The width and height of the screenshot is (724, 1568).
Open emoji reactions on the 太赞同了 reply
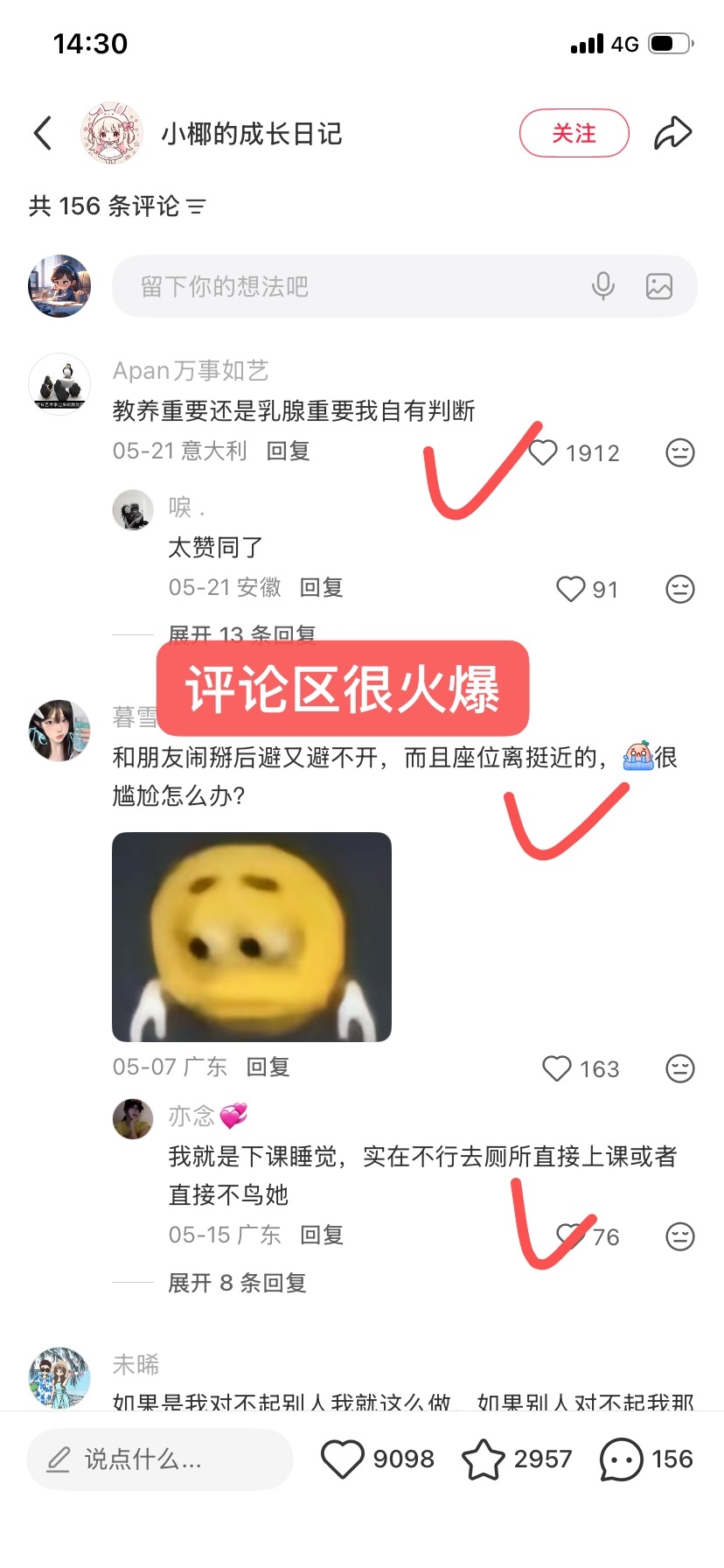coord(680,589)
